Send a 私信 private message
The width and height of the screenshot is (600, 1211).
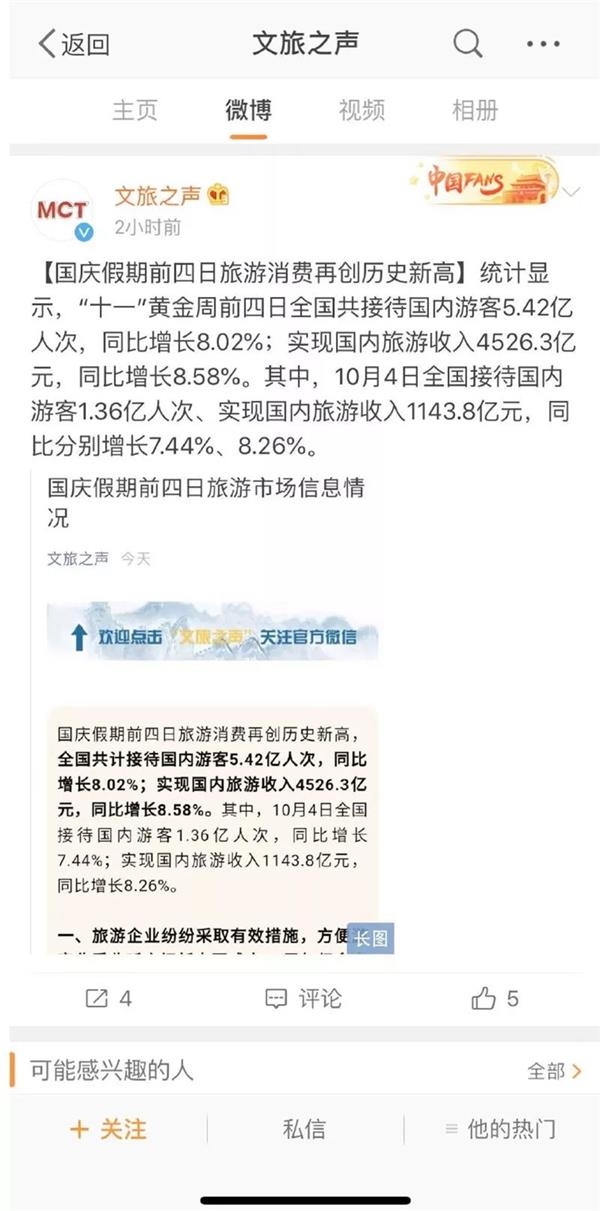pyautogui.click(x=304, y=1130)
